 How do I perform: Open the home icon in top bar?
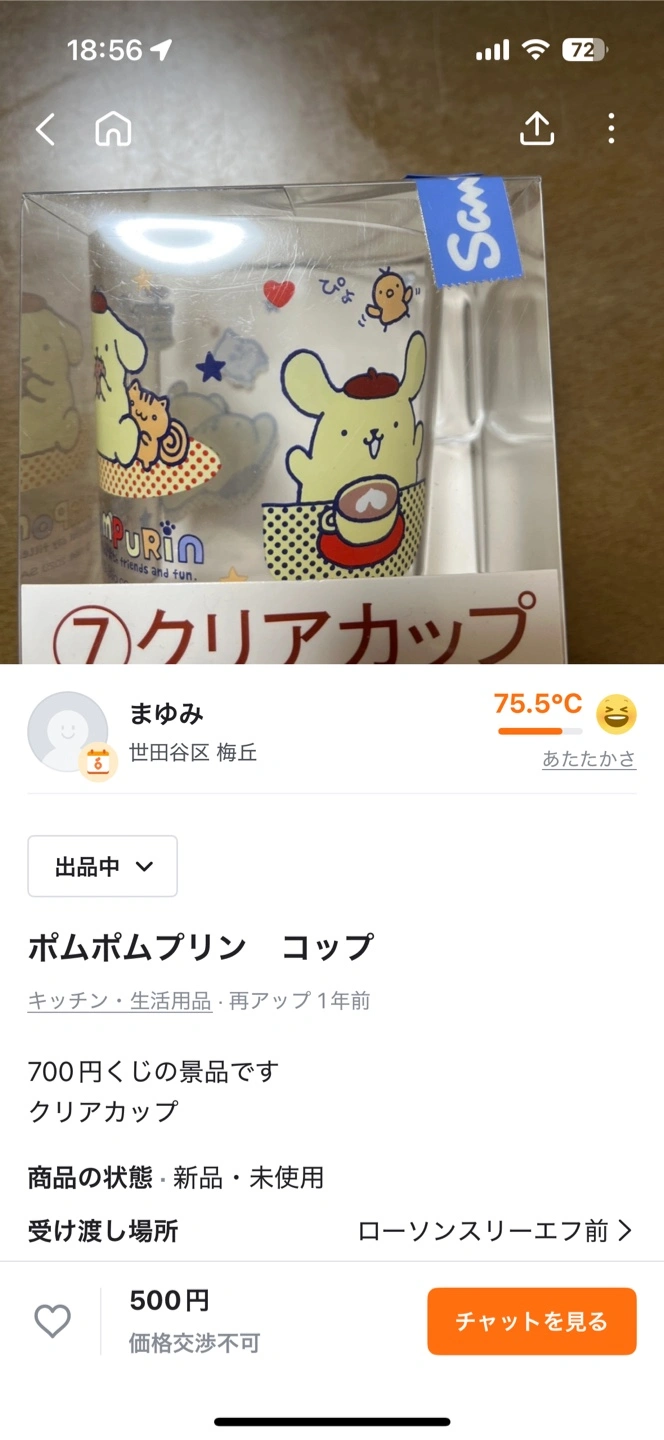[x=113, y=129]
